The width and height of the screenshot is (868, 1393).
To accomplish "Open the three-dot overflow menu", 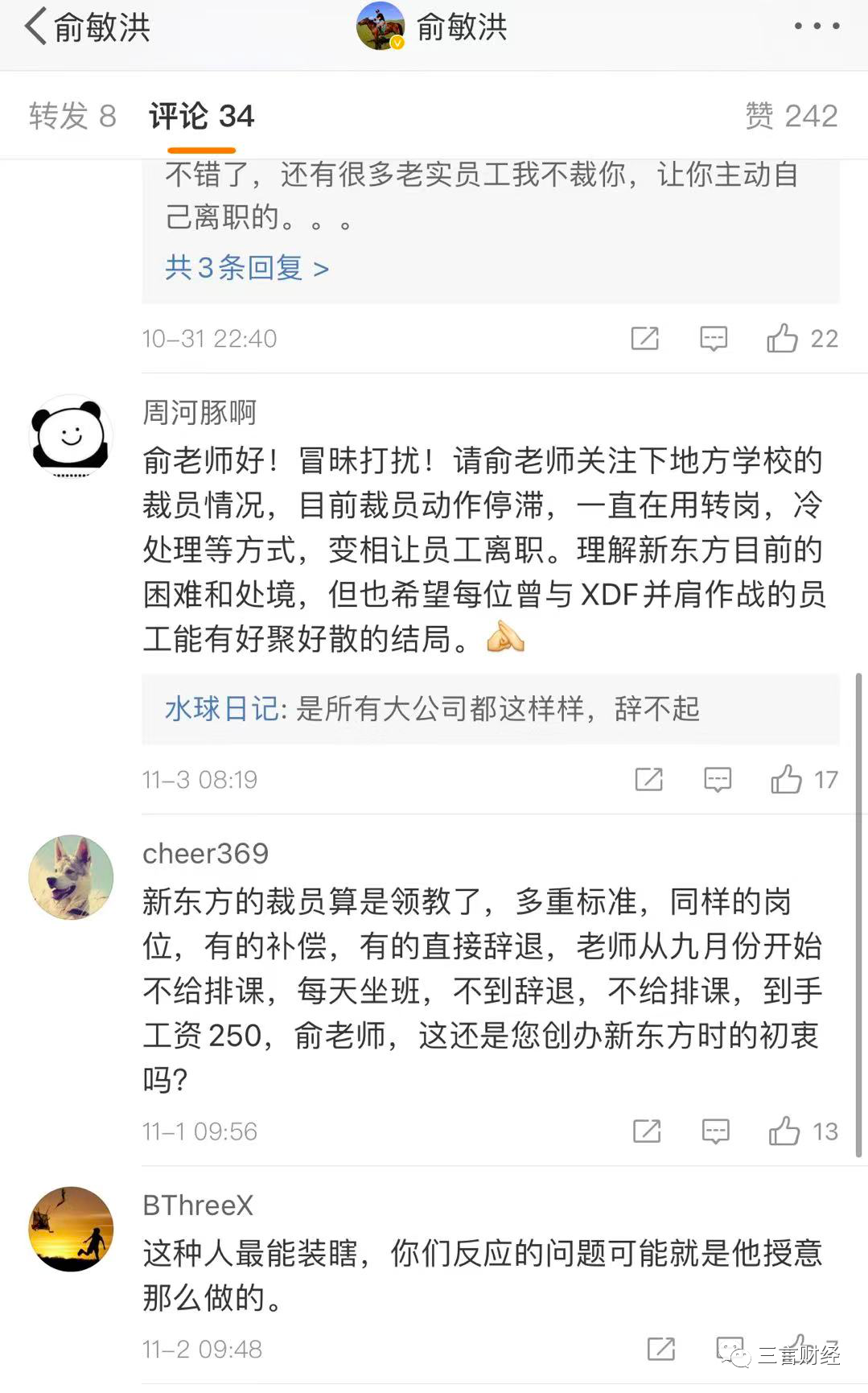I will [816, 27].
